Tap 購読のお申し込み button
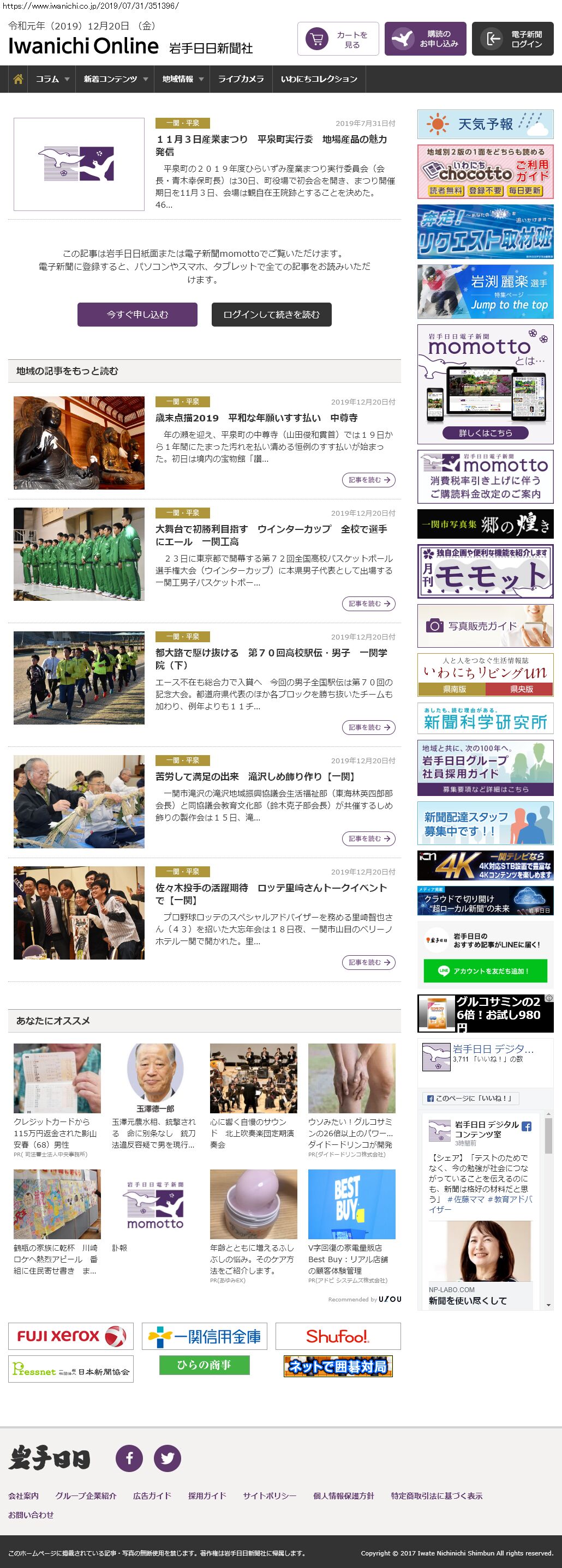 click(x=426, y=40)
